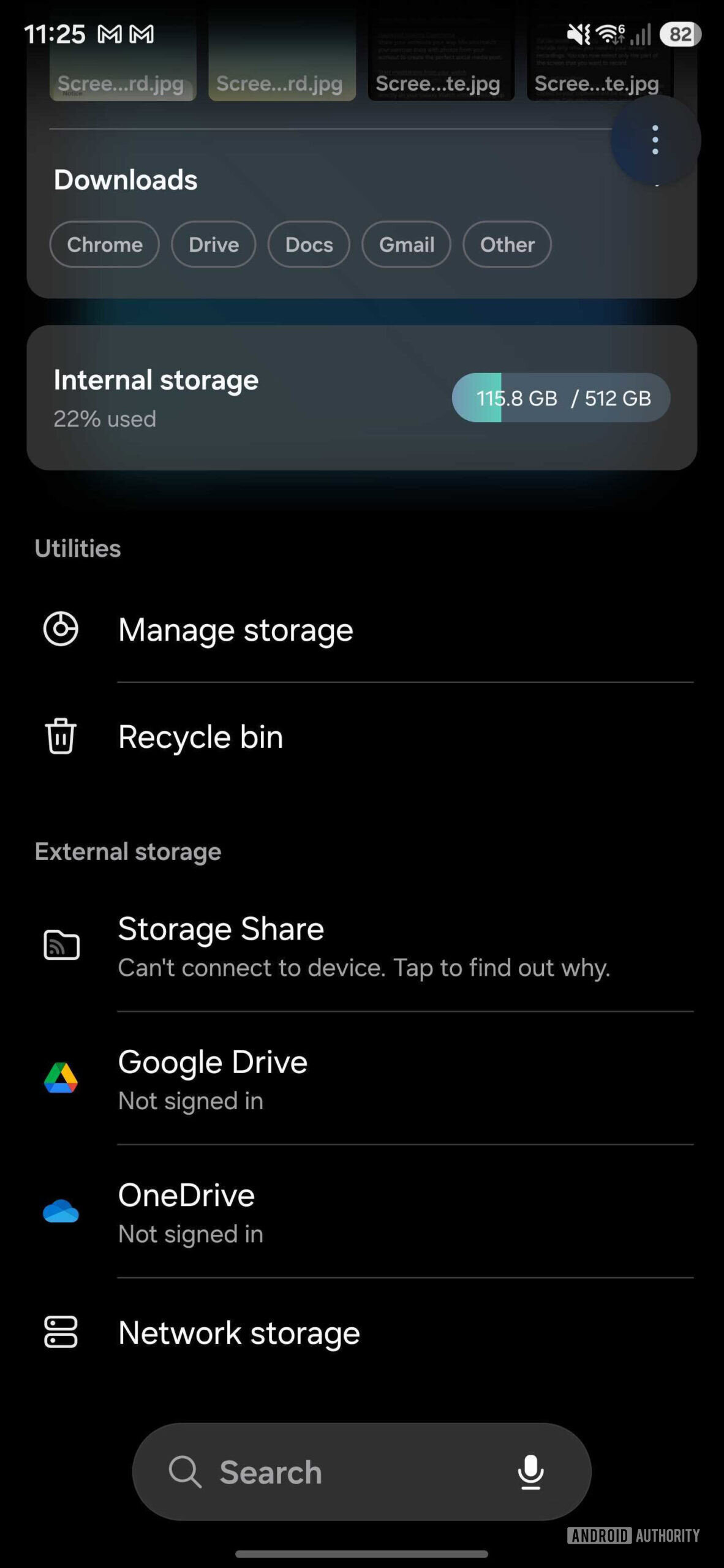Expand the Downloads section

click(125, 179)
